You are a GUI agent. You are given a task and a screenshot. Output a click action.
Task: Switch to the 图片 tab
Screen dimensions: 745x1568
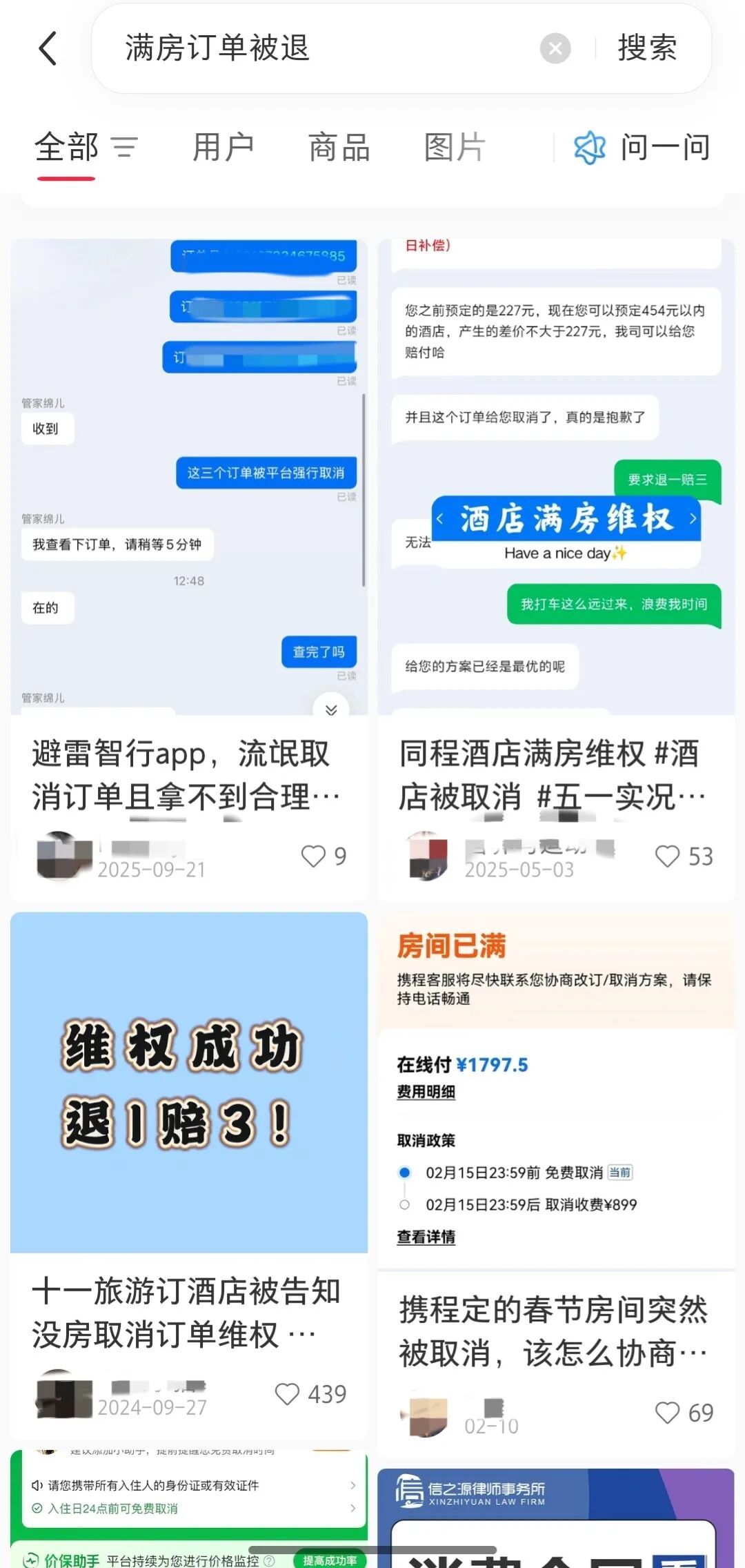[x=455, y=147]
